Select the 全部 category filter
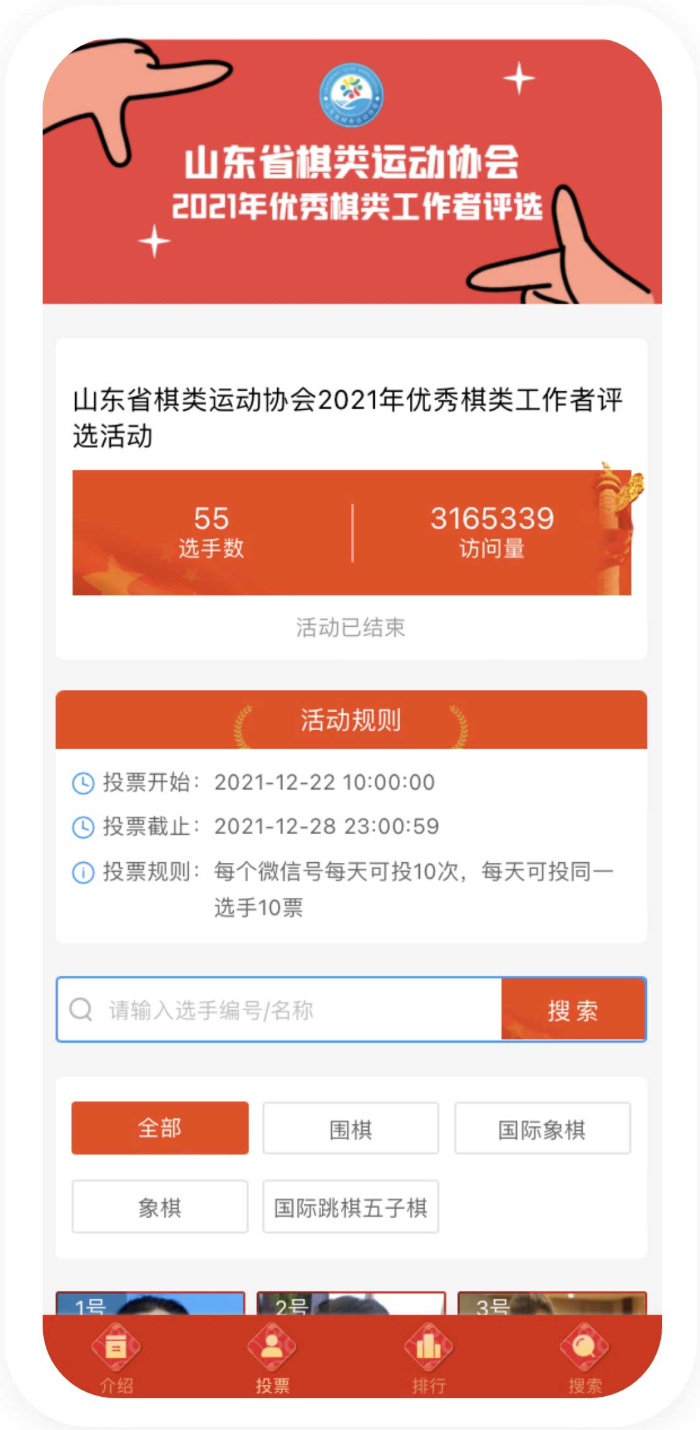Viewport: 700px width, 1430px height. coord(160,1129)
